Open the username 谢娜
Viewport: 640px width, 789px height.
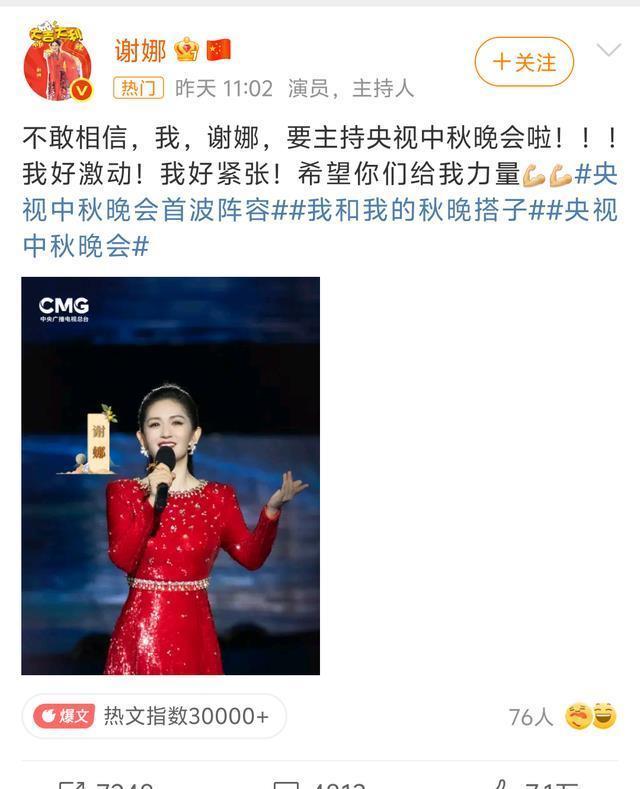click(x=139, y=48)
